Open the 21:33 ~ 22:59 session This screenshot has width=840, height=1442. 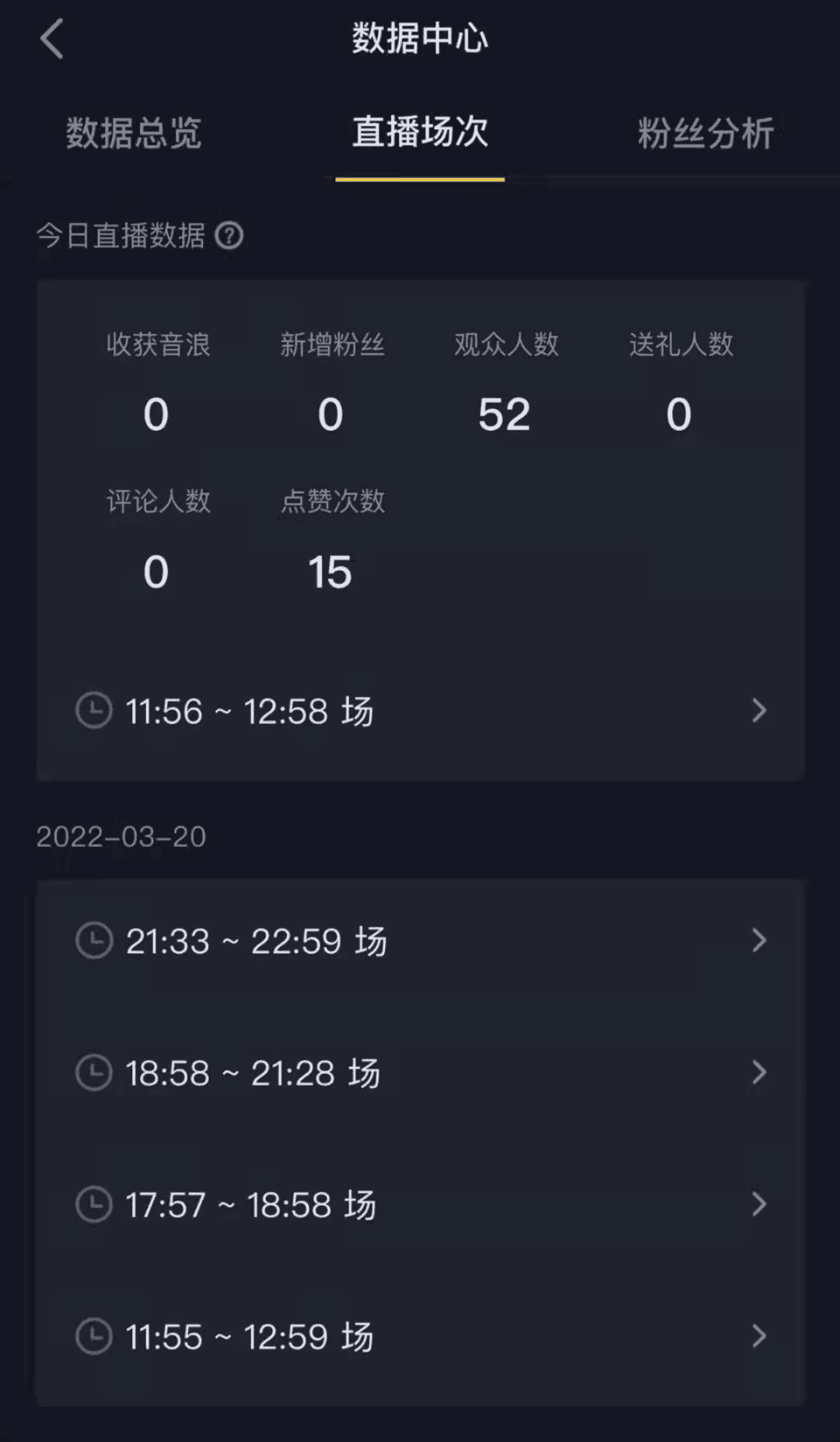(x=420, y=941)
